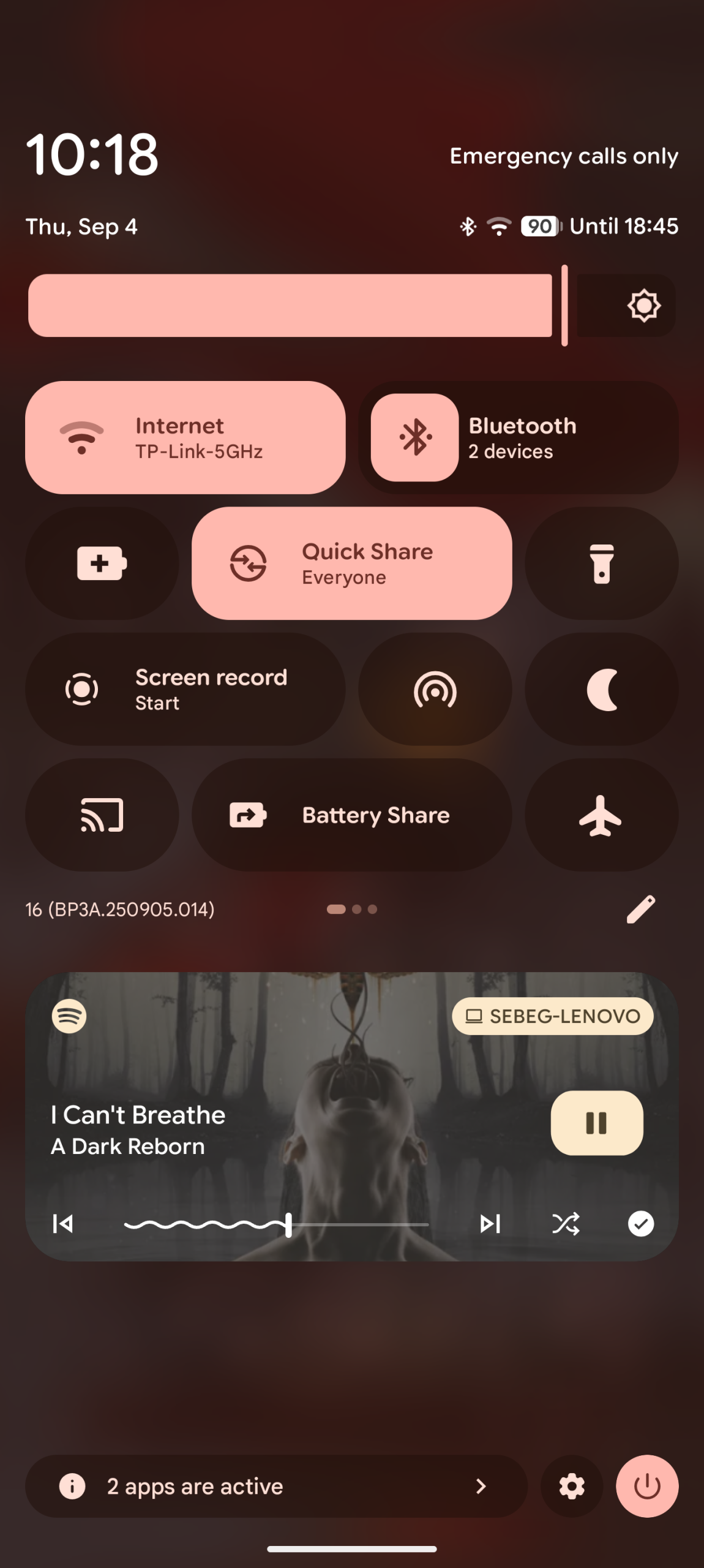Edit quick settings tiles with pencil
Viewport: 704px width, 1568px height.
[x=640, y=909]
